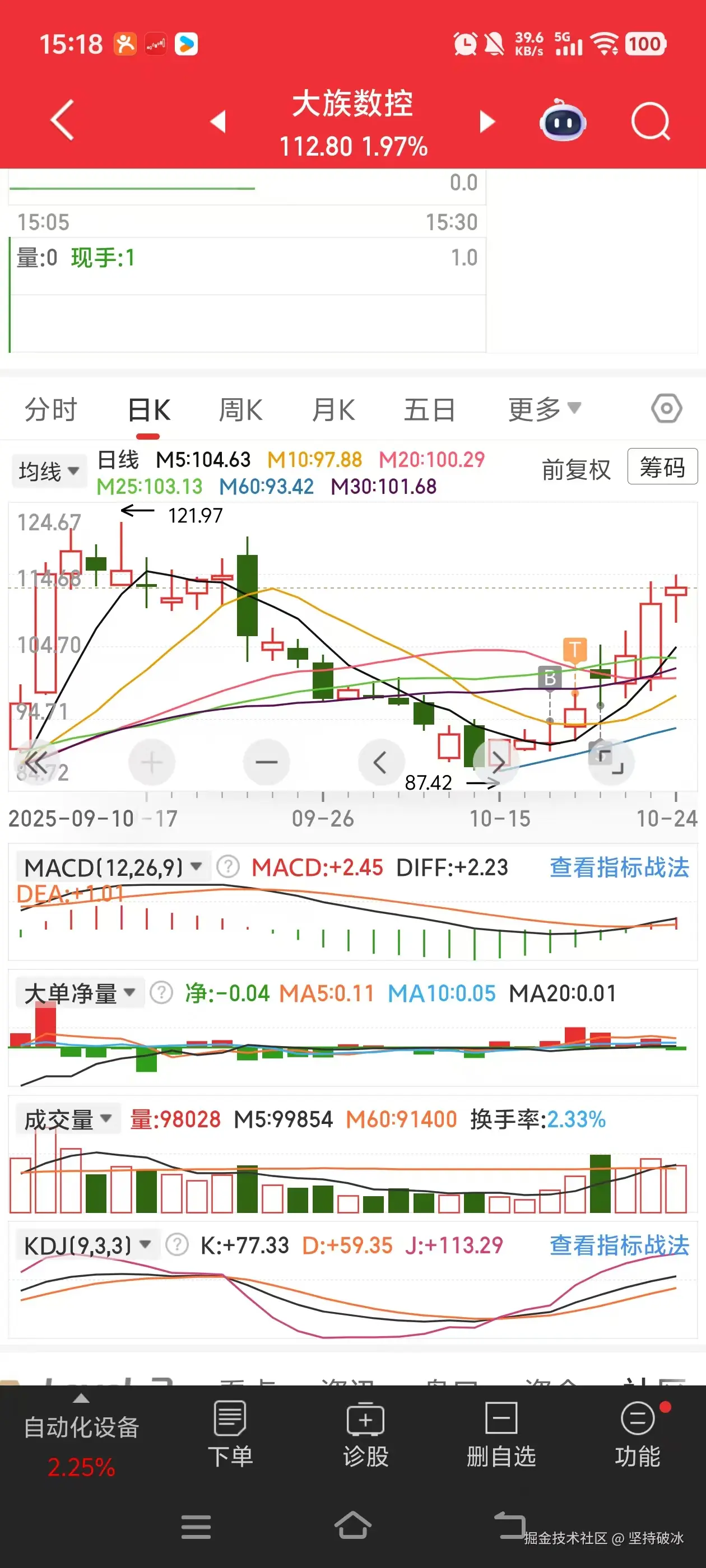
Task: Tap the arrow to view next stock
Action: pyautogui.click(x=486, y=121)
